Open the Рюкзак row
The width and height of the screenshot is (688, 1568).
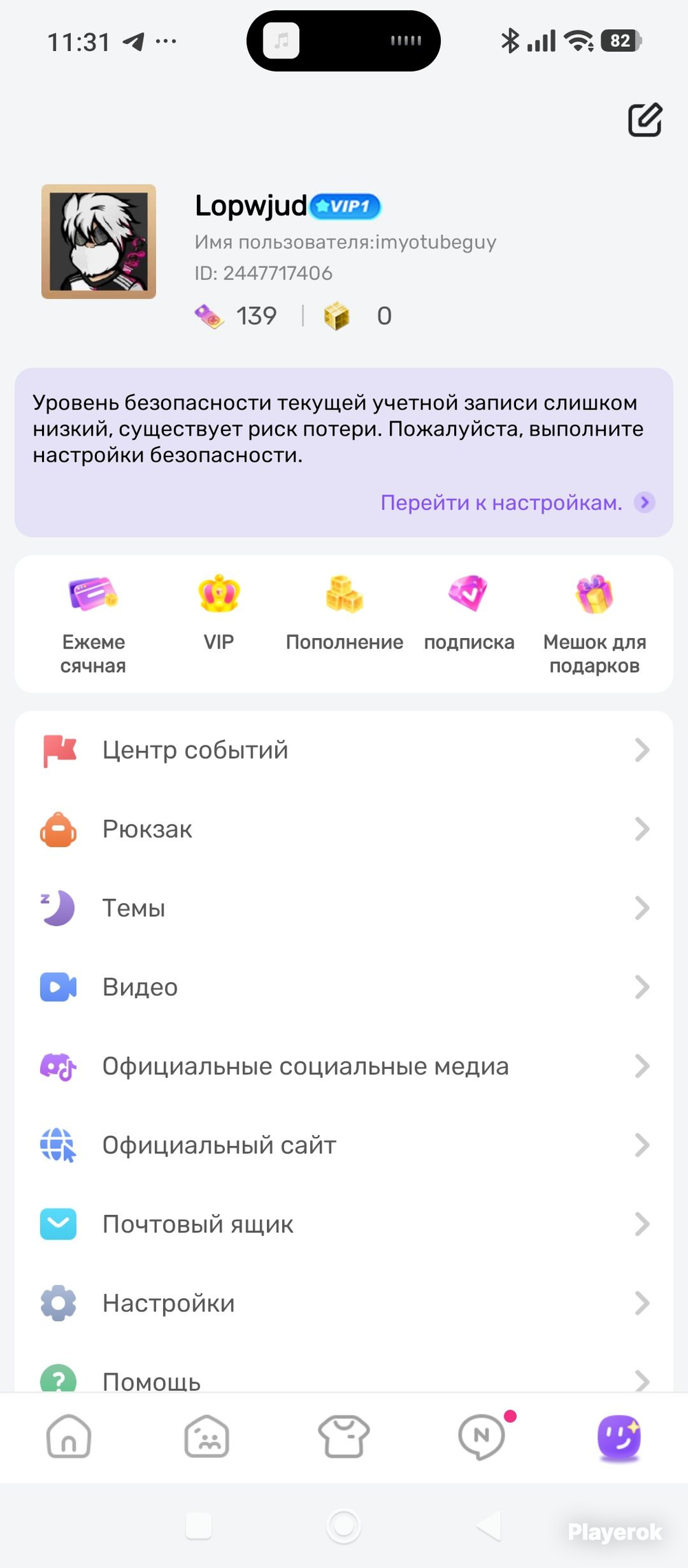344,829
